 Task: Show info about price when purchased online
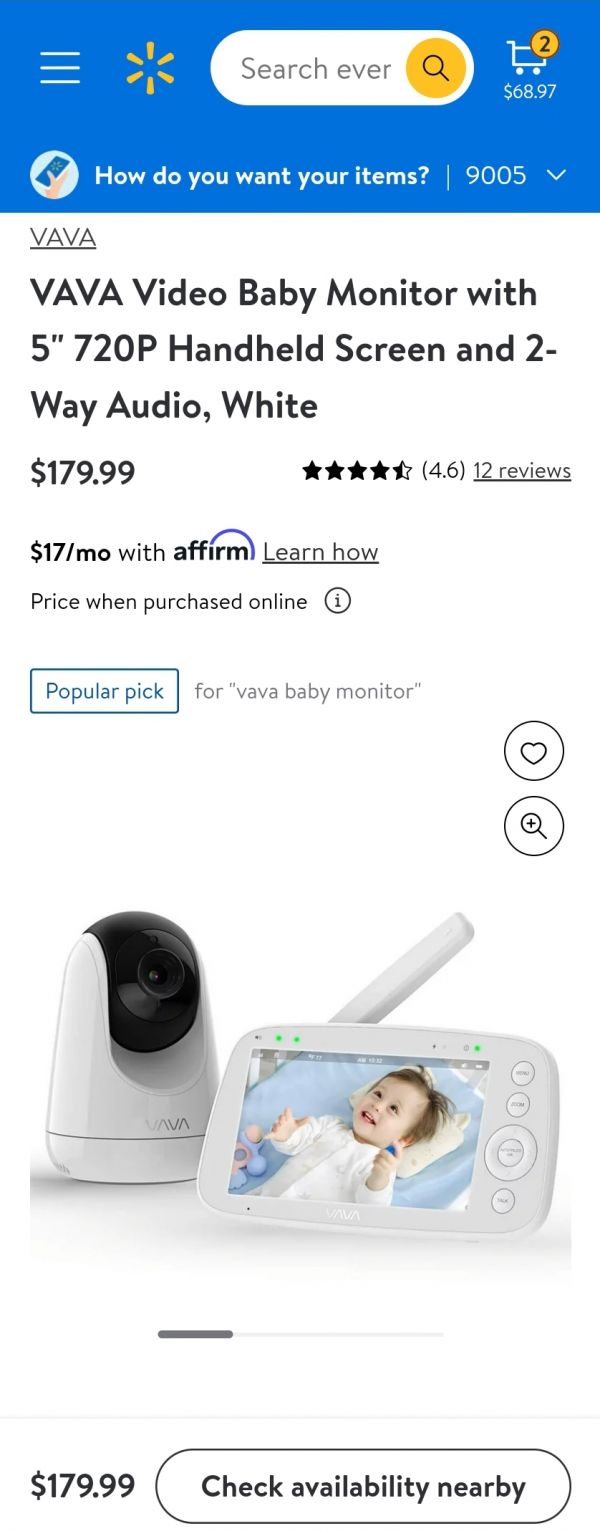338,602
